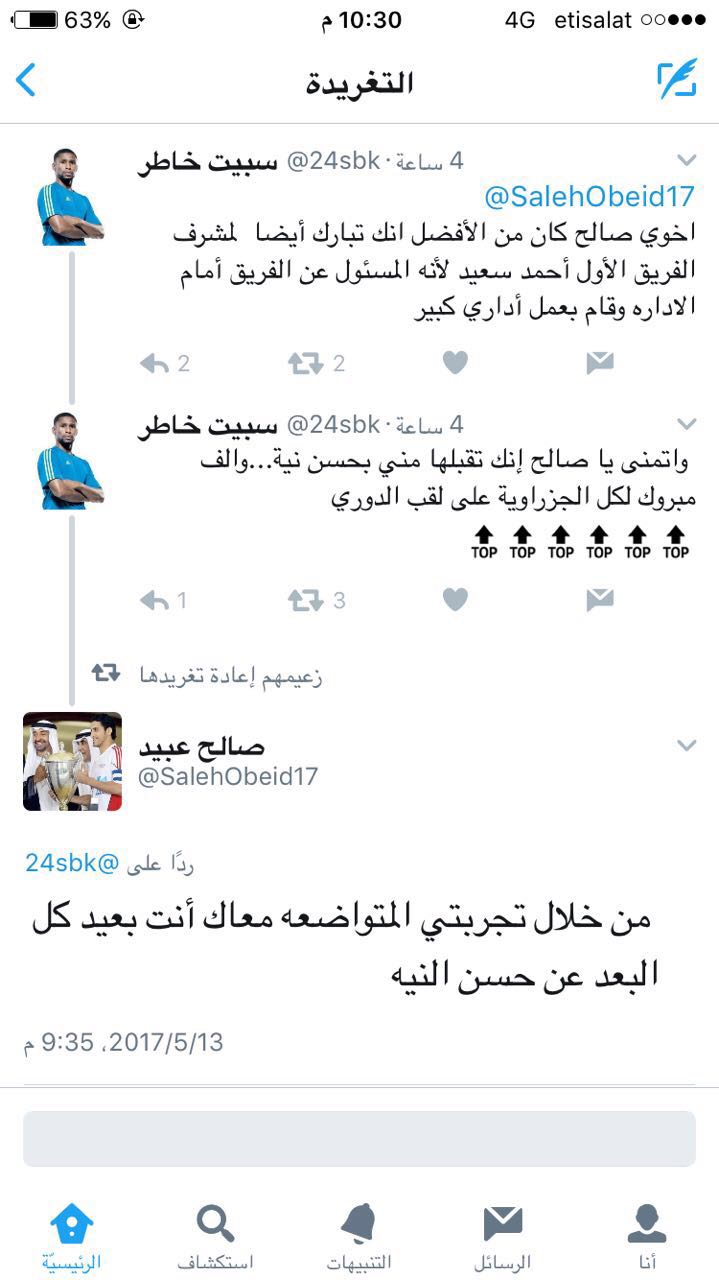Retweet the tweet with 3 retweets
Image resolution: width=719 pixels, height=1280 pixels.
coord(316,600)
